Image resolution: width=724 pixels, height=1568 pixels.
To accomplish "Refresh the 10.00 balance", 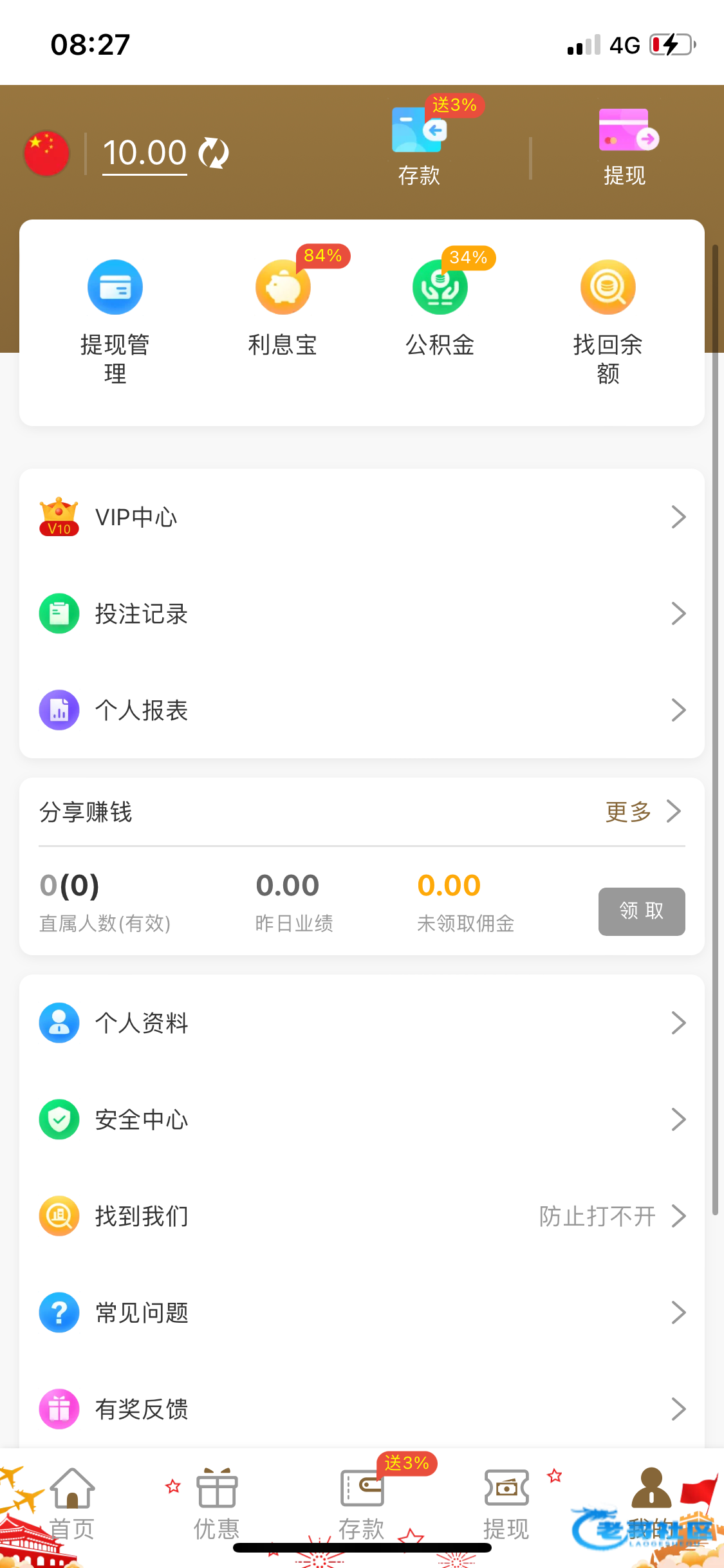I will click(x=214, y=153).
